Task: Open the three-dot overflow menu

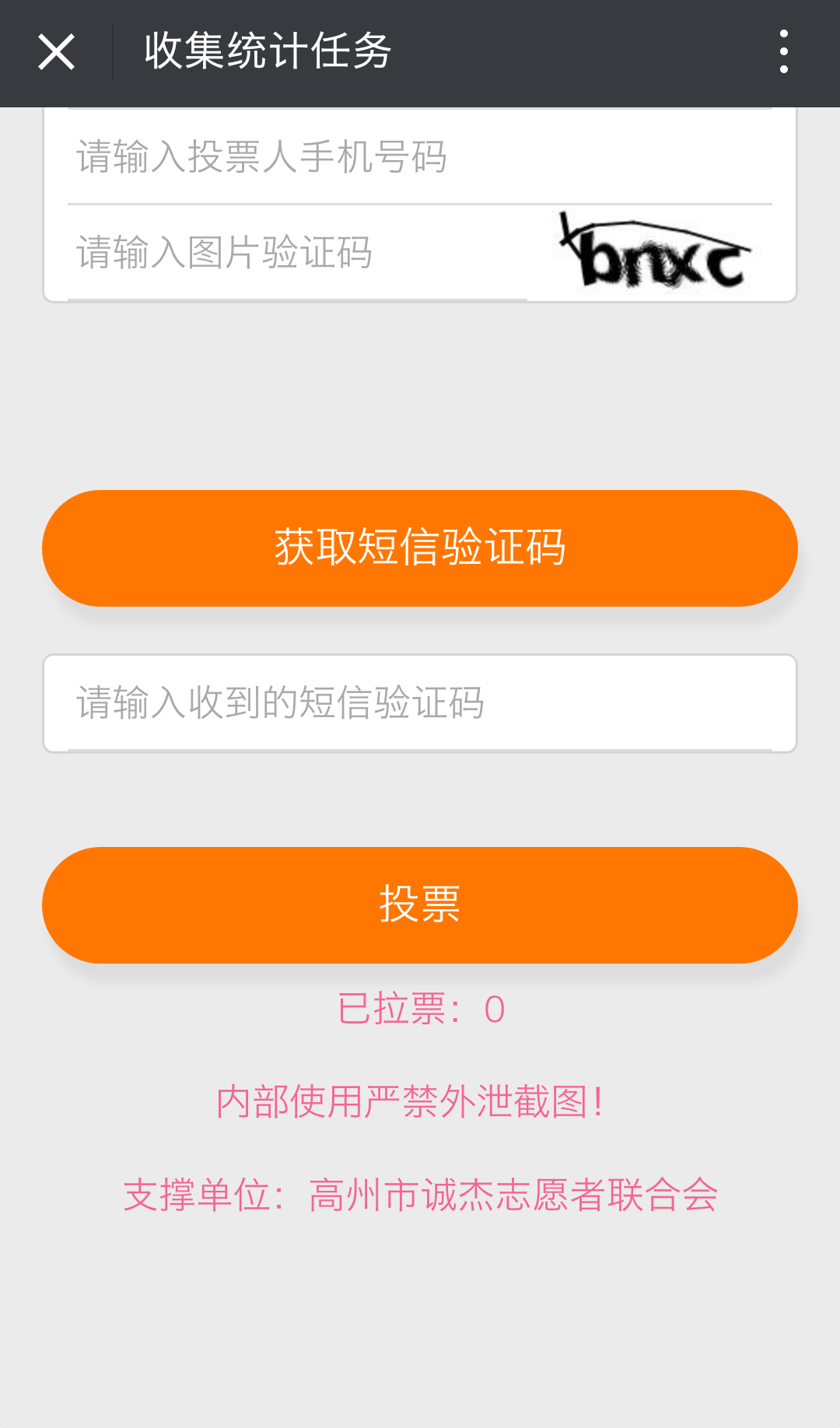Action: 783,52
